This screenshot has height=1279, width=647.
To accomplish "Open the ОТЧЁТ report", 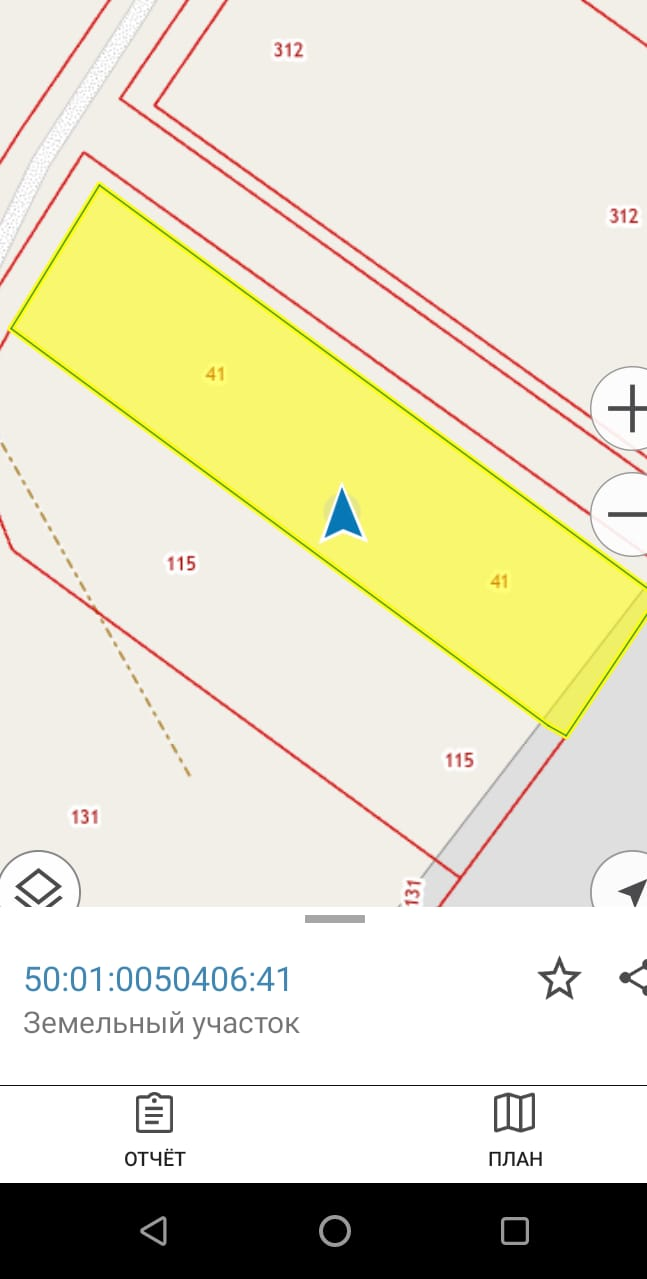I will pyautogui.click(x=155, y=1131).
